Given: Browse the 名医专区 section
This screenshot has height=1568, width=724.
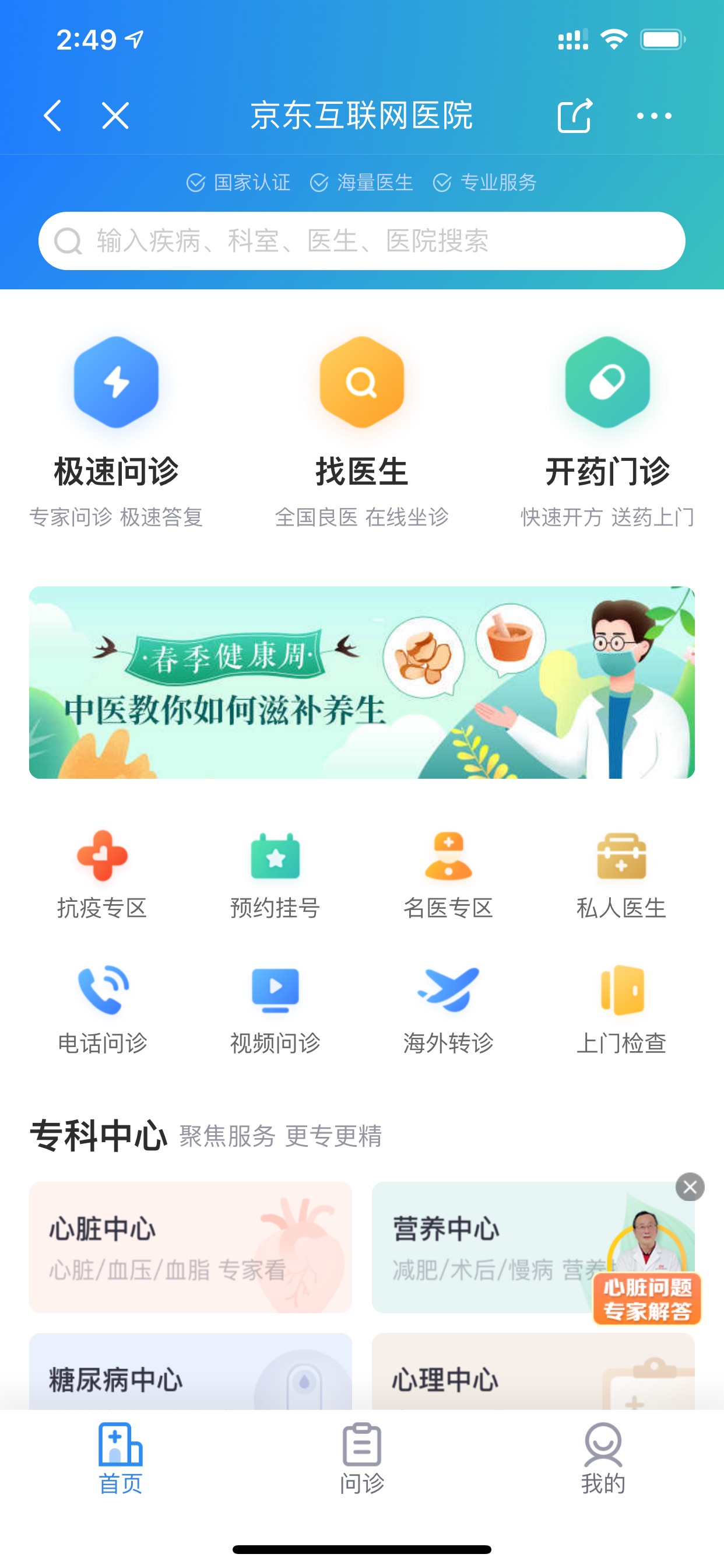Looking at the screenshot, I should [x=448, y=874].
